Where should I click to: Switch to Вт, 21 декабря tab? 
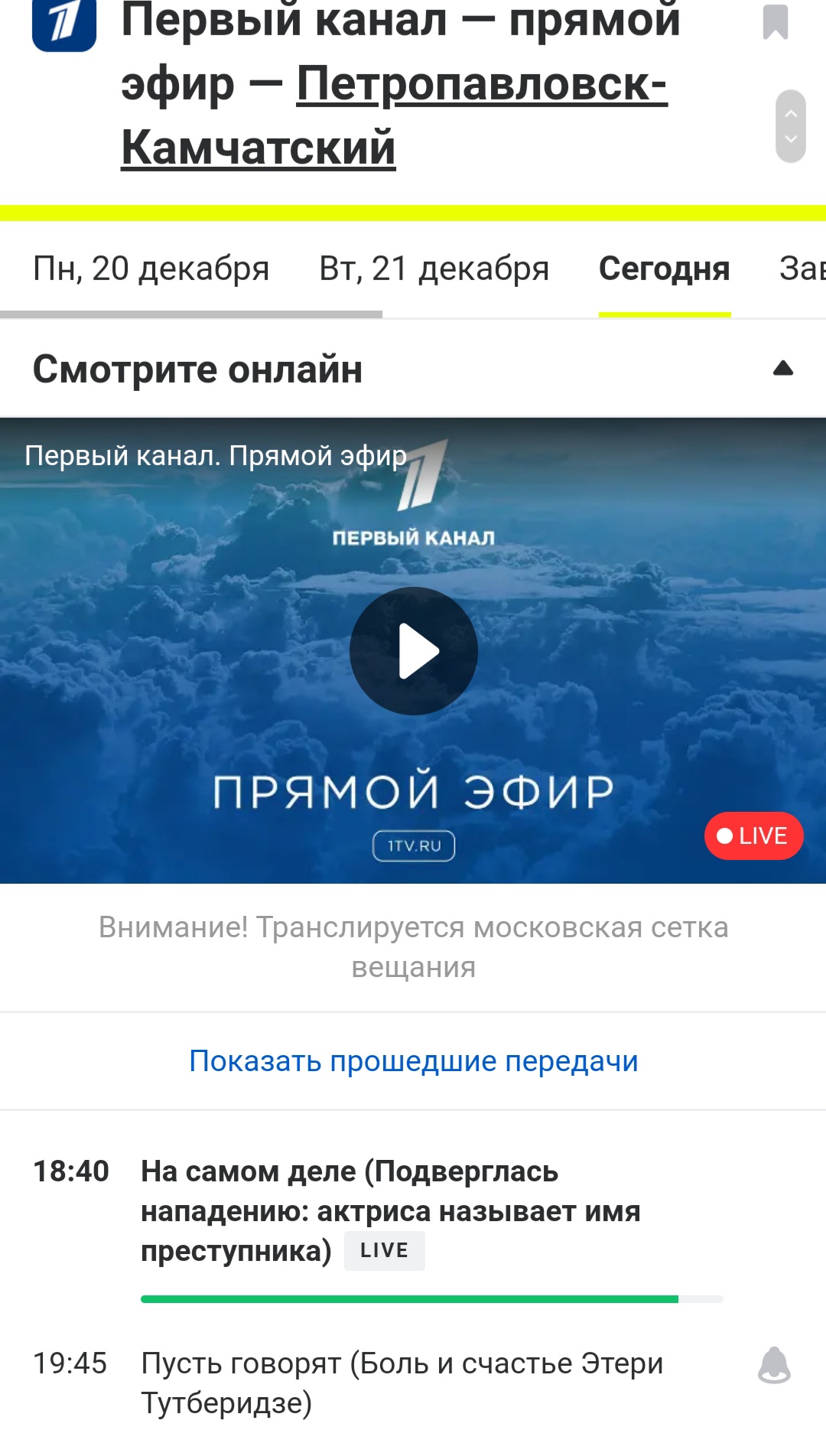pyautogui.click(x=434, y=269)
